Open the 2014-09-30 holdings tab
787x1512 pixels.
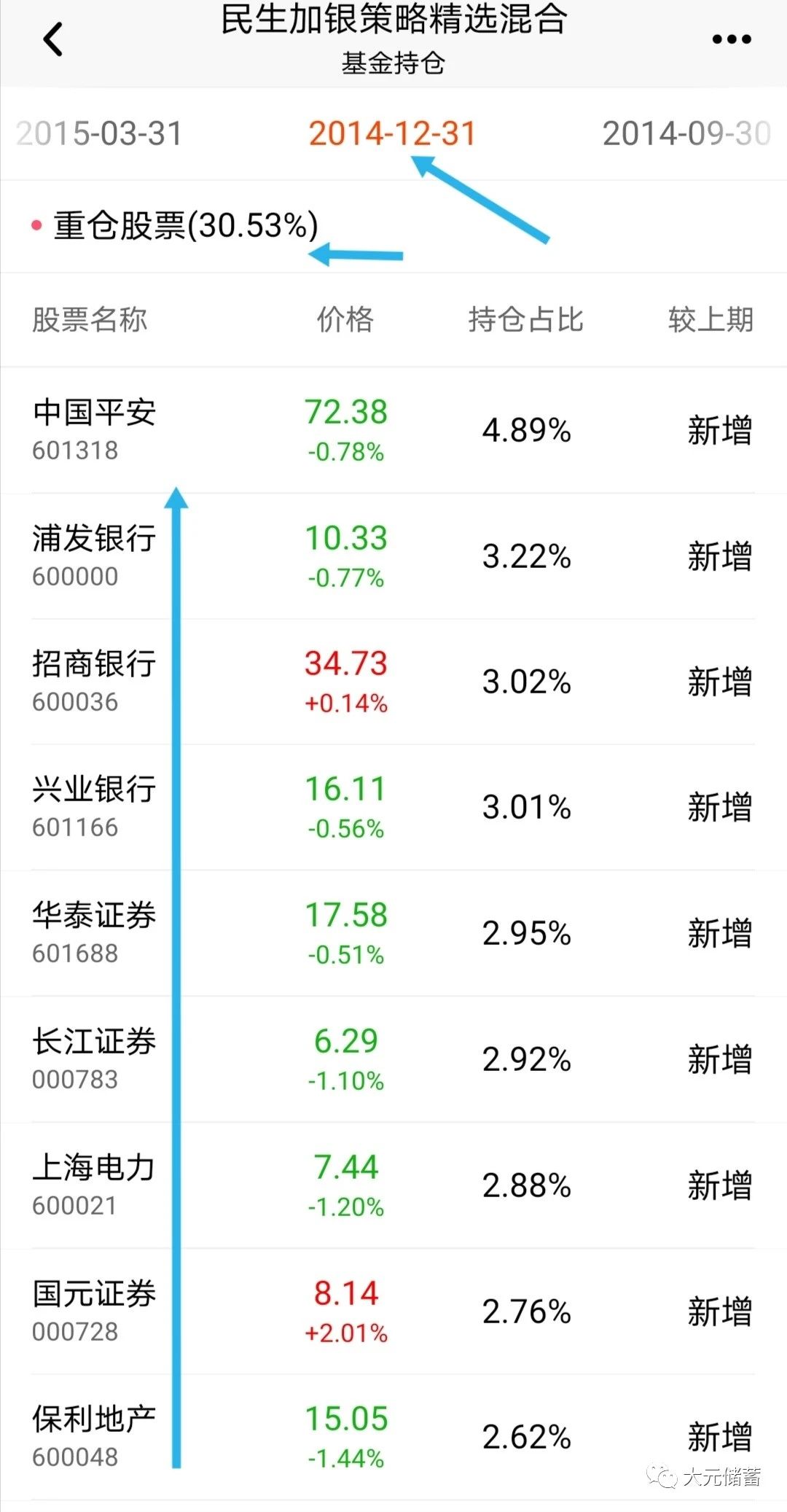tap(686, 136)
